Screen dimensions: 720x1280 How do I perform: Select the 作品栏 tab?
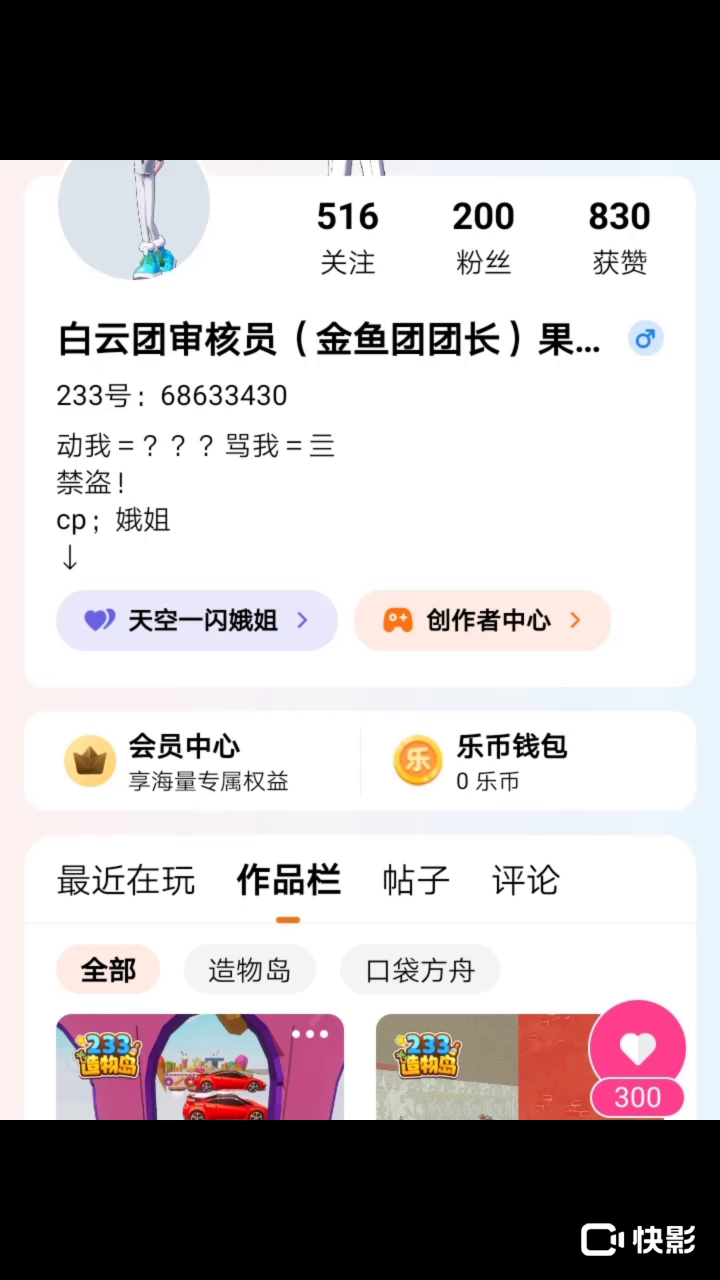pos(288,881)
